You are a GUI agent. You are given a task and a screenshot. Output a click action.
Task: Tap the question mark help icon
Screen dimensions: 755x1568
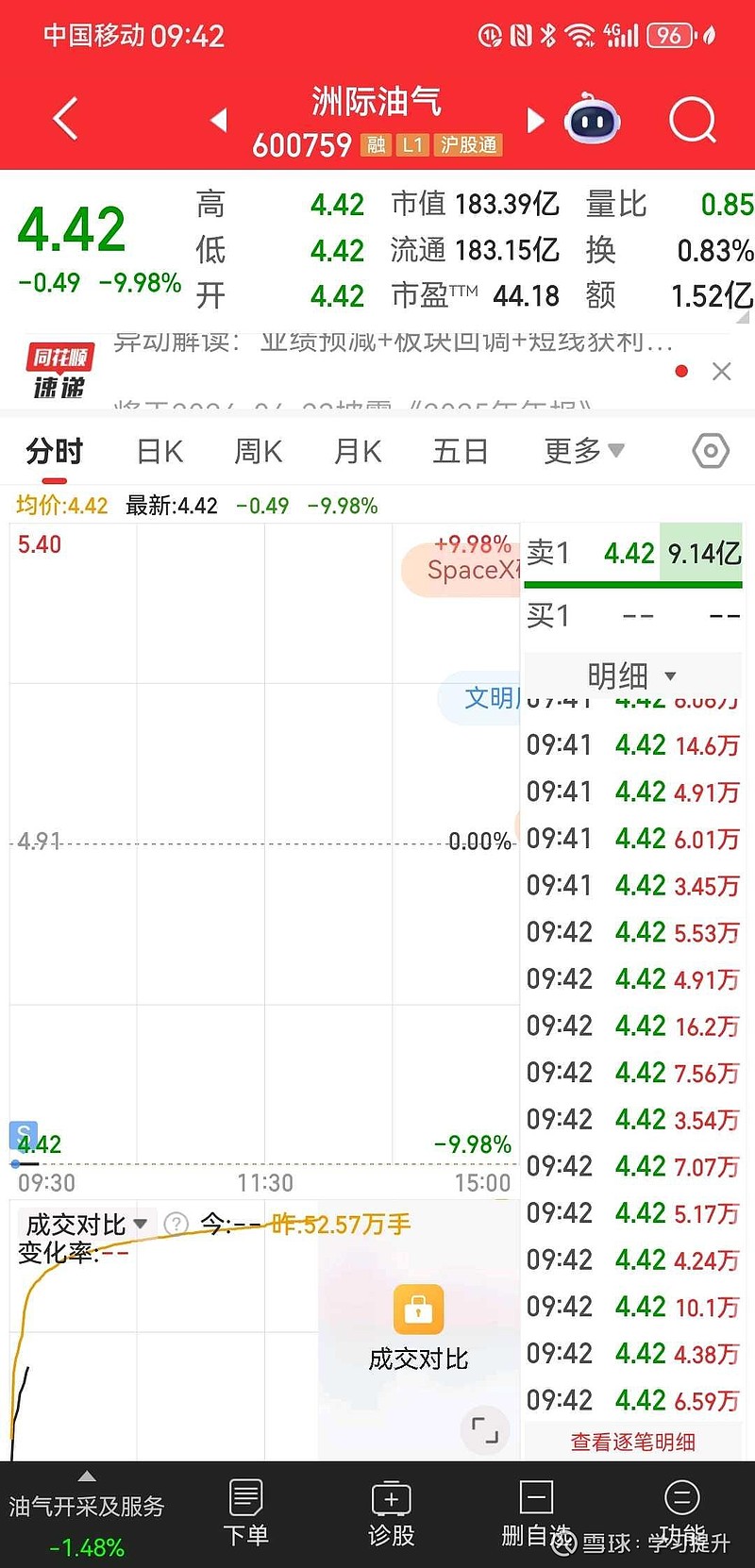point(176,1225)
